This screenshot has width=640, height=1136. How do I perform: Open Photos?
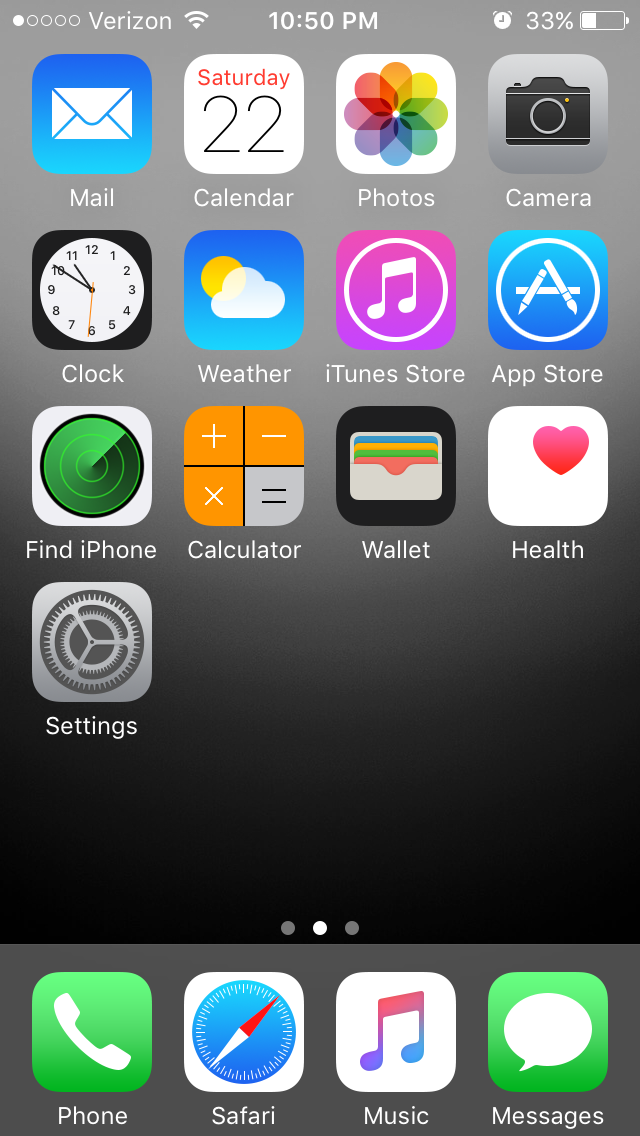[396, 115]
